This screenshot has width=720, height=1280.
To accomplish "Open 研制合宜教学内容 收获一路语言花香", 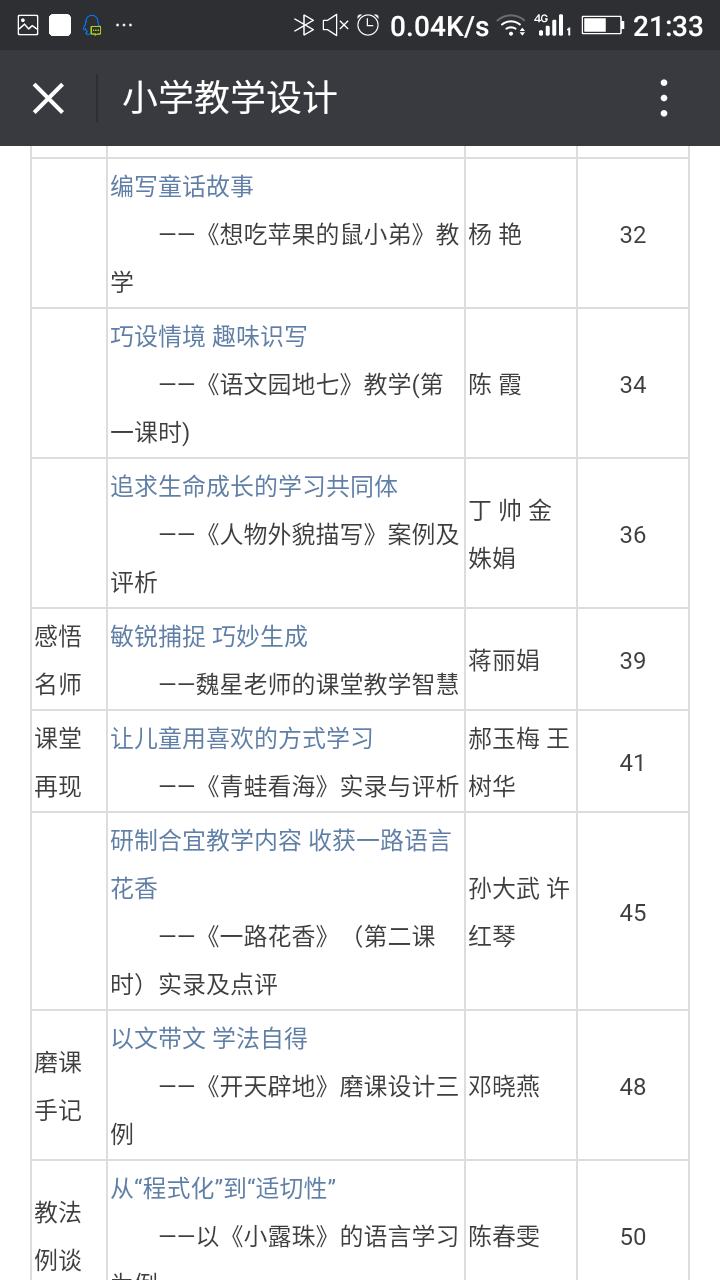I will 281,865.
